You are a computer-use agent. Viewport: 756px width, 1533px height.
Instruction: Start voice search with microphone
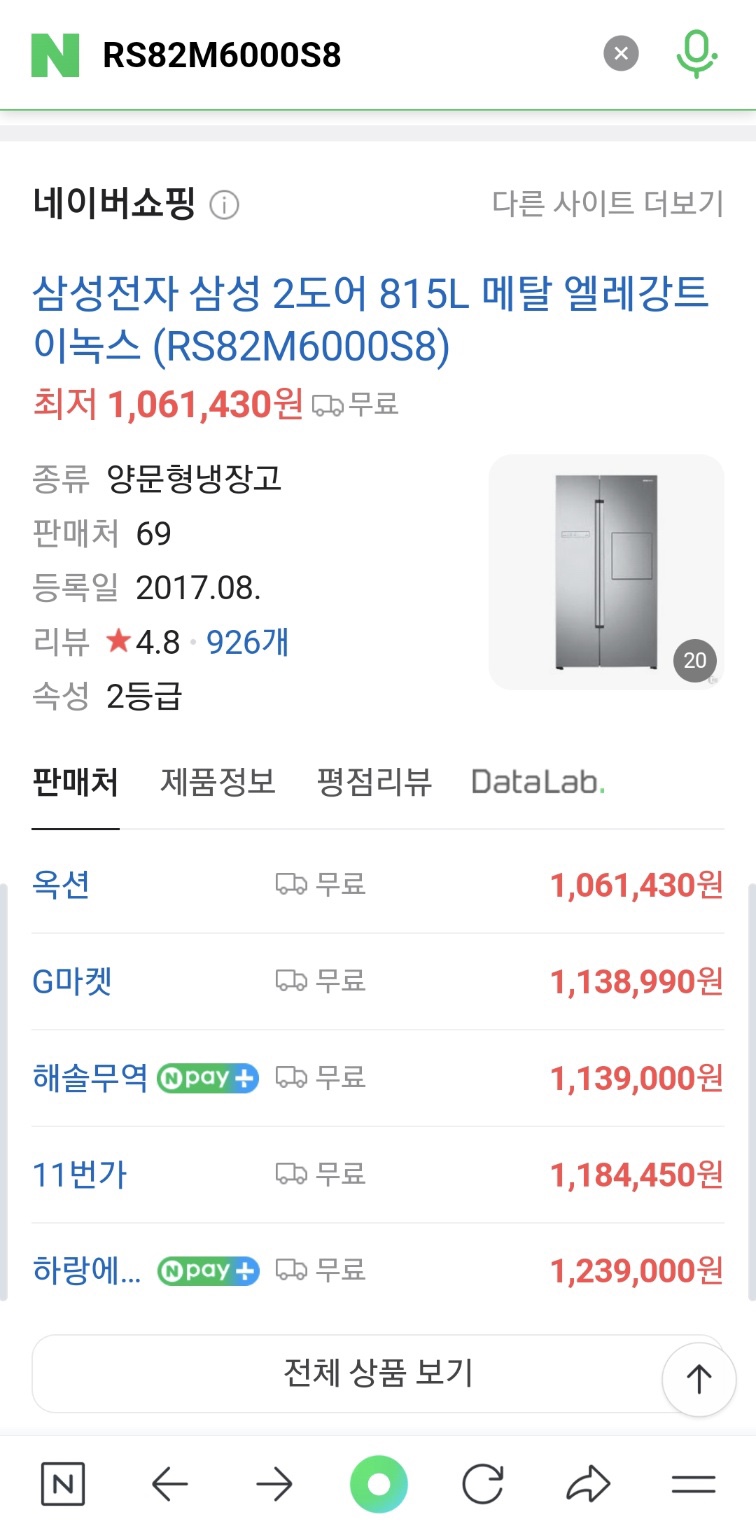(x=696, y=53)
